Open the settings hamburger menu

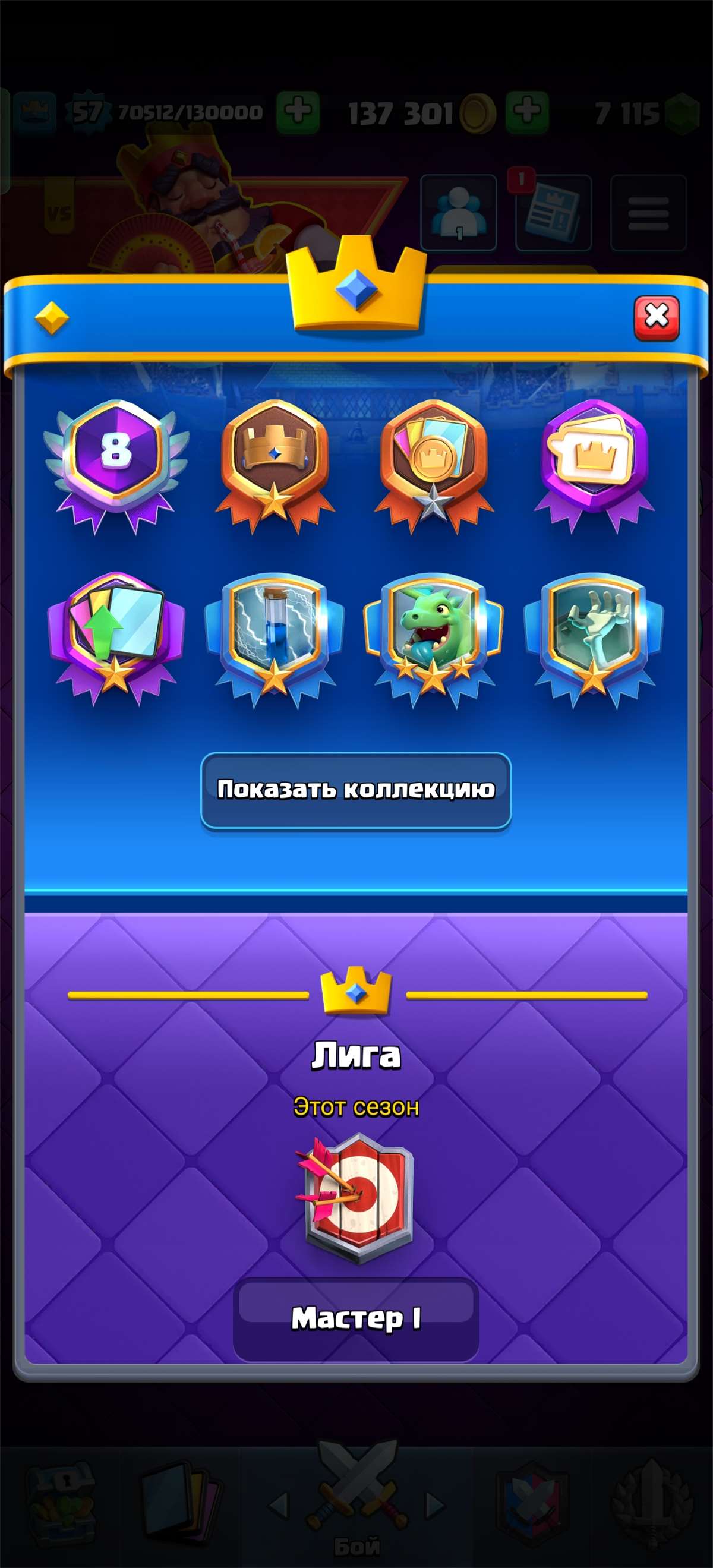click(648, 210)
